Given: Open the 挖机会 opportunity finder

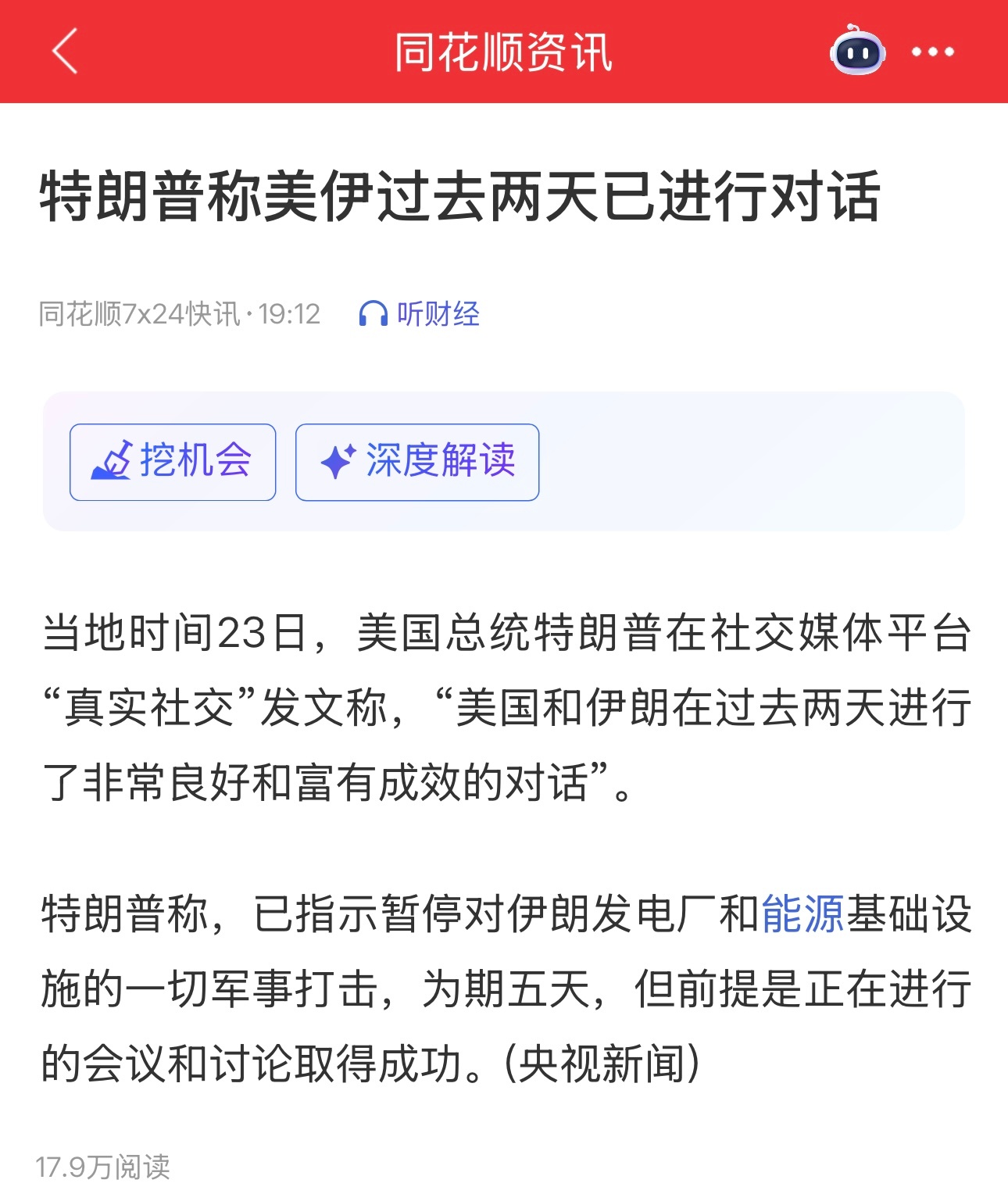Looking at the screenshot, I should click(173, 461).
